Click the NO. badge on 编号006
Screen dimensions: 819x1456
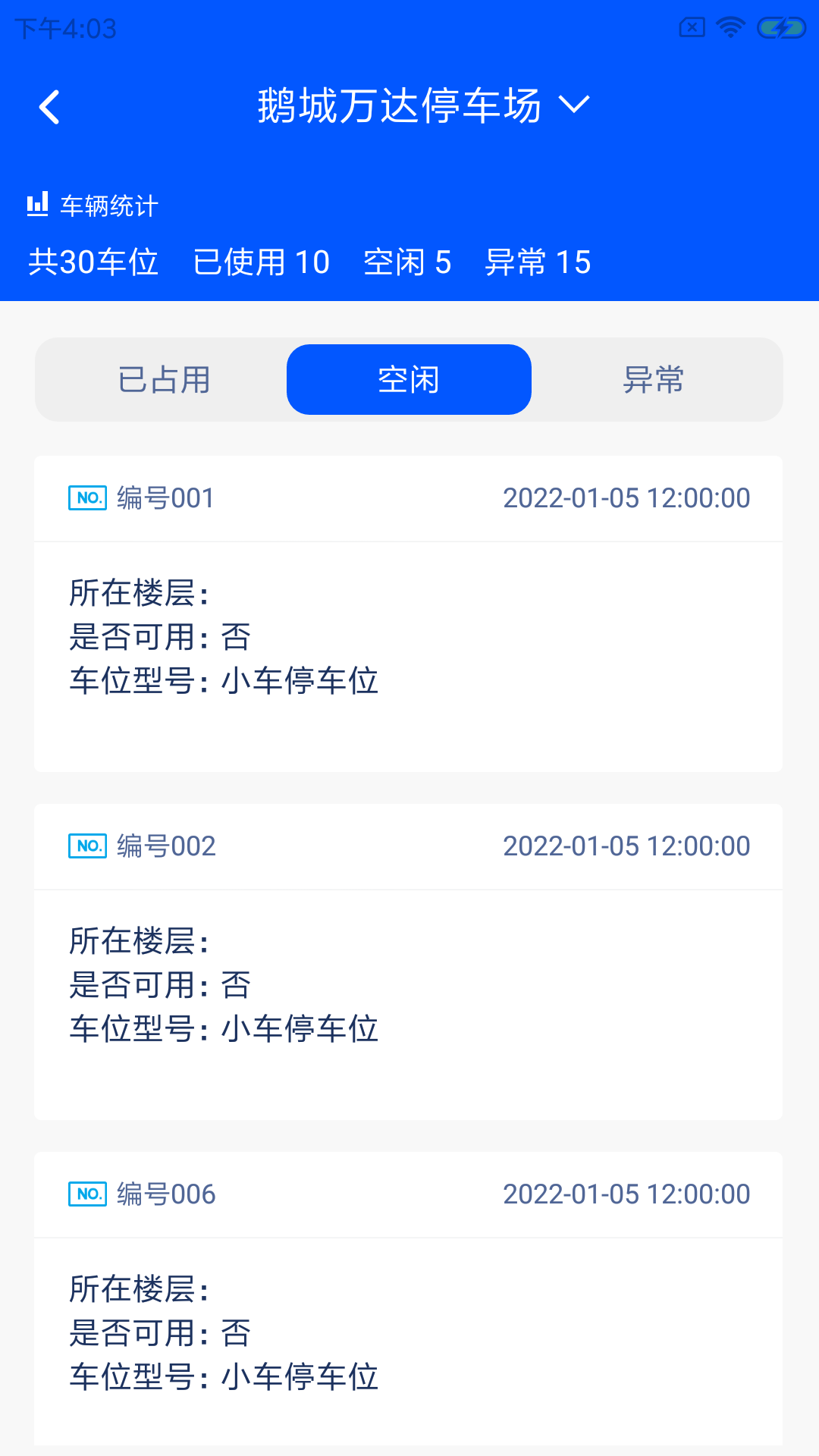click(86, 1194)
